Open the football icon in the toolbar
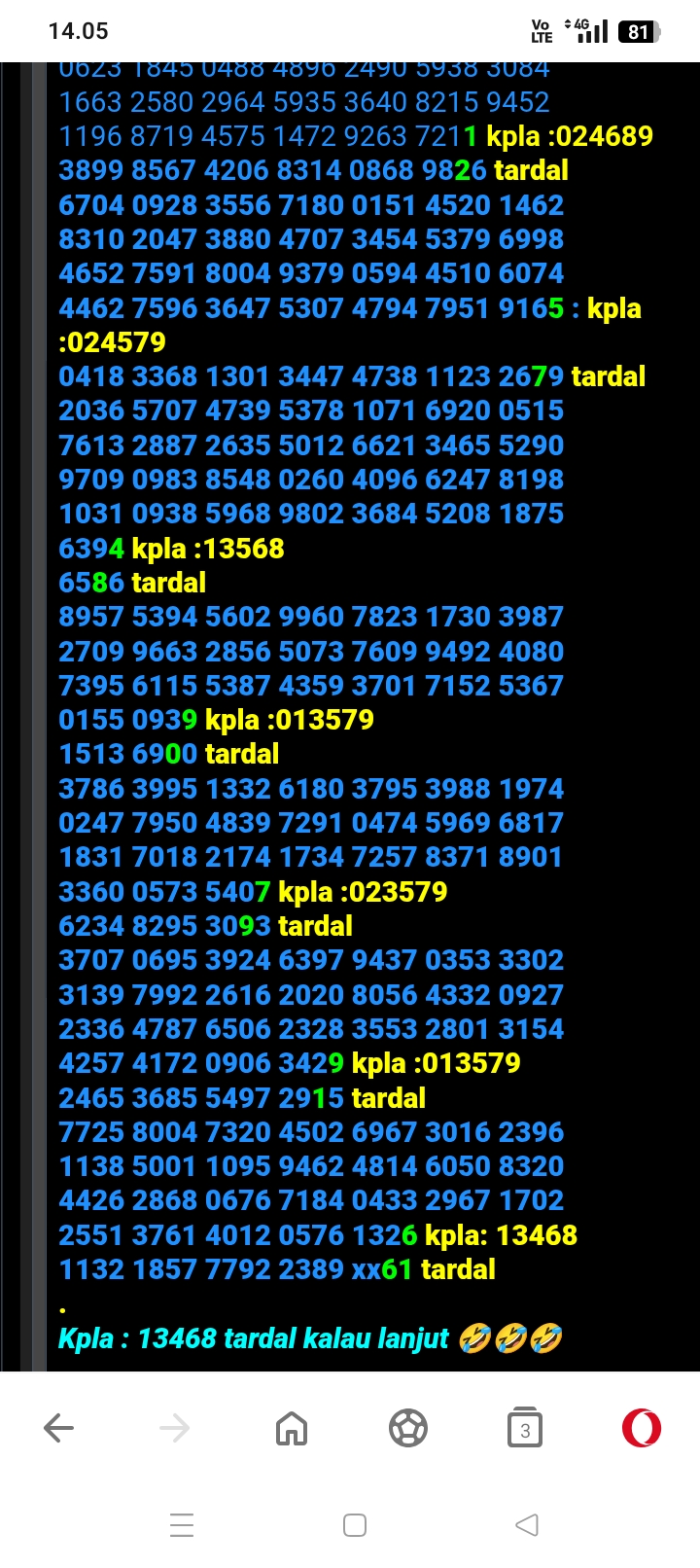Image resolution: width=700 pixels, height=1568 pixels. tap(408, 1428)
